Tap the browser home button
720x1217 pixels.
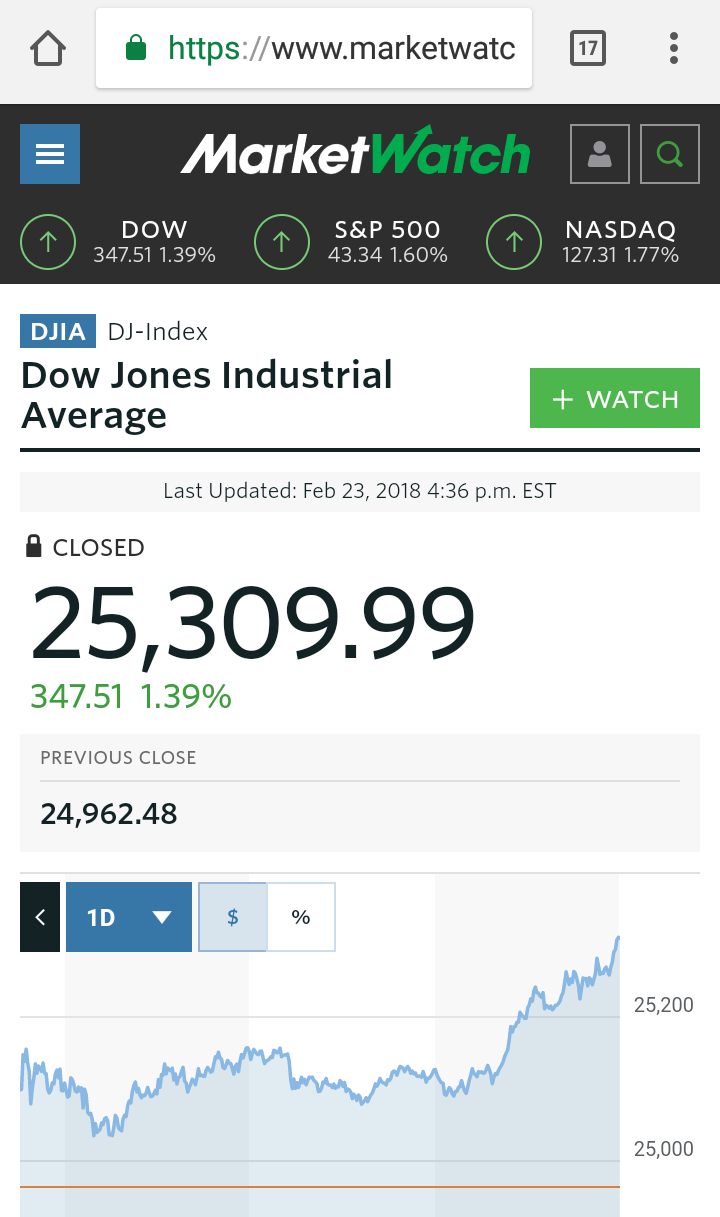point(48,48)
